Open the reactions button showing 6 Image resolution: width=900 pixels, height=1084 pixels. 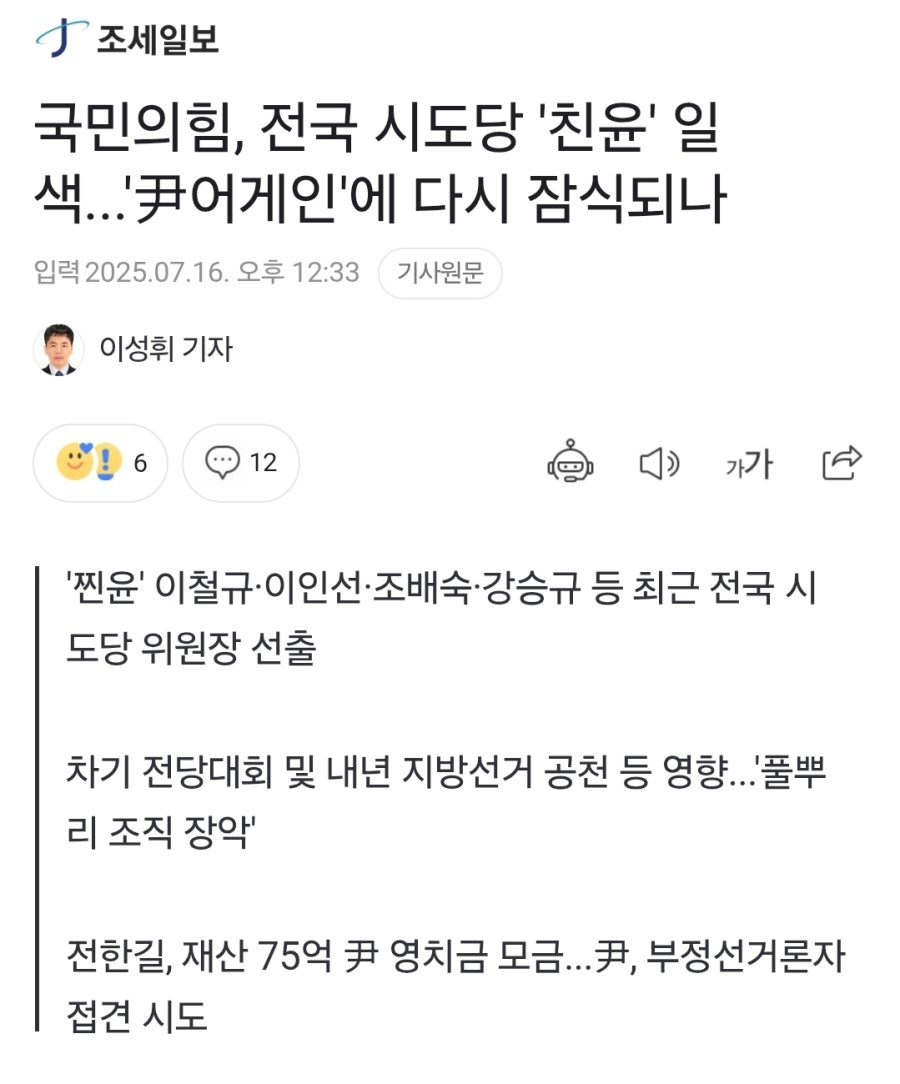point(101,463)
